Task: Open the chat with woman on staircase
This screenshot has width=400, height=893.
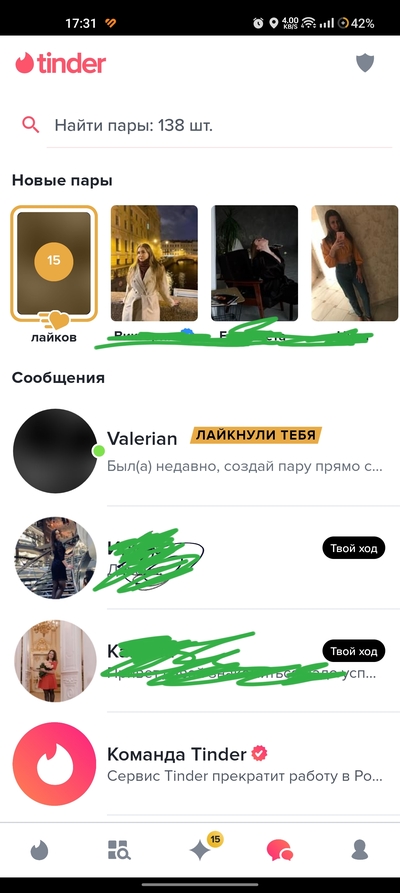Action: click(200, 557)
